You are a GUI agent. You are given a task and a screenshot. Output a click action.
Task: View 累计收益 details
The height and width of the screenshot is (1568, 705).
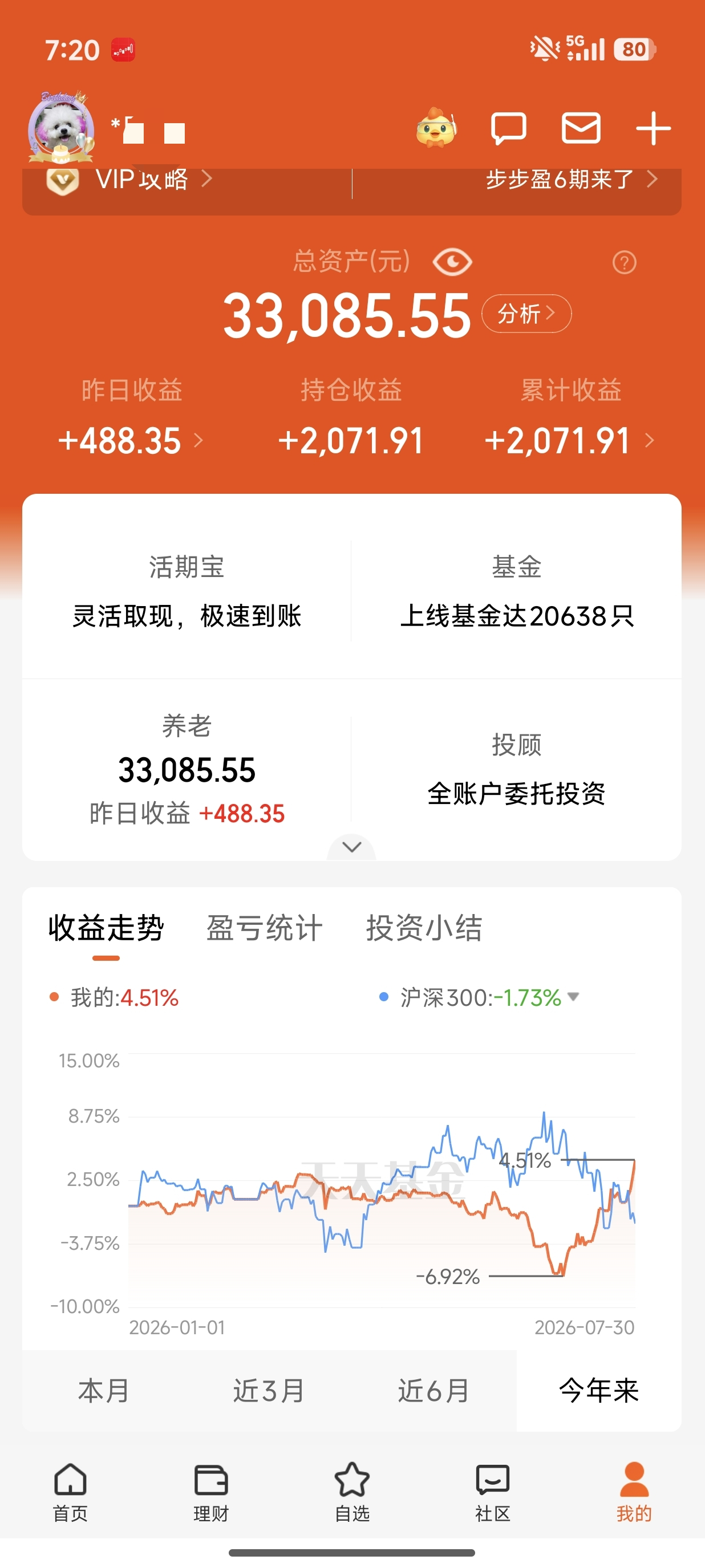tap(570, 440)
